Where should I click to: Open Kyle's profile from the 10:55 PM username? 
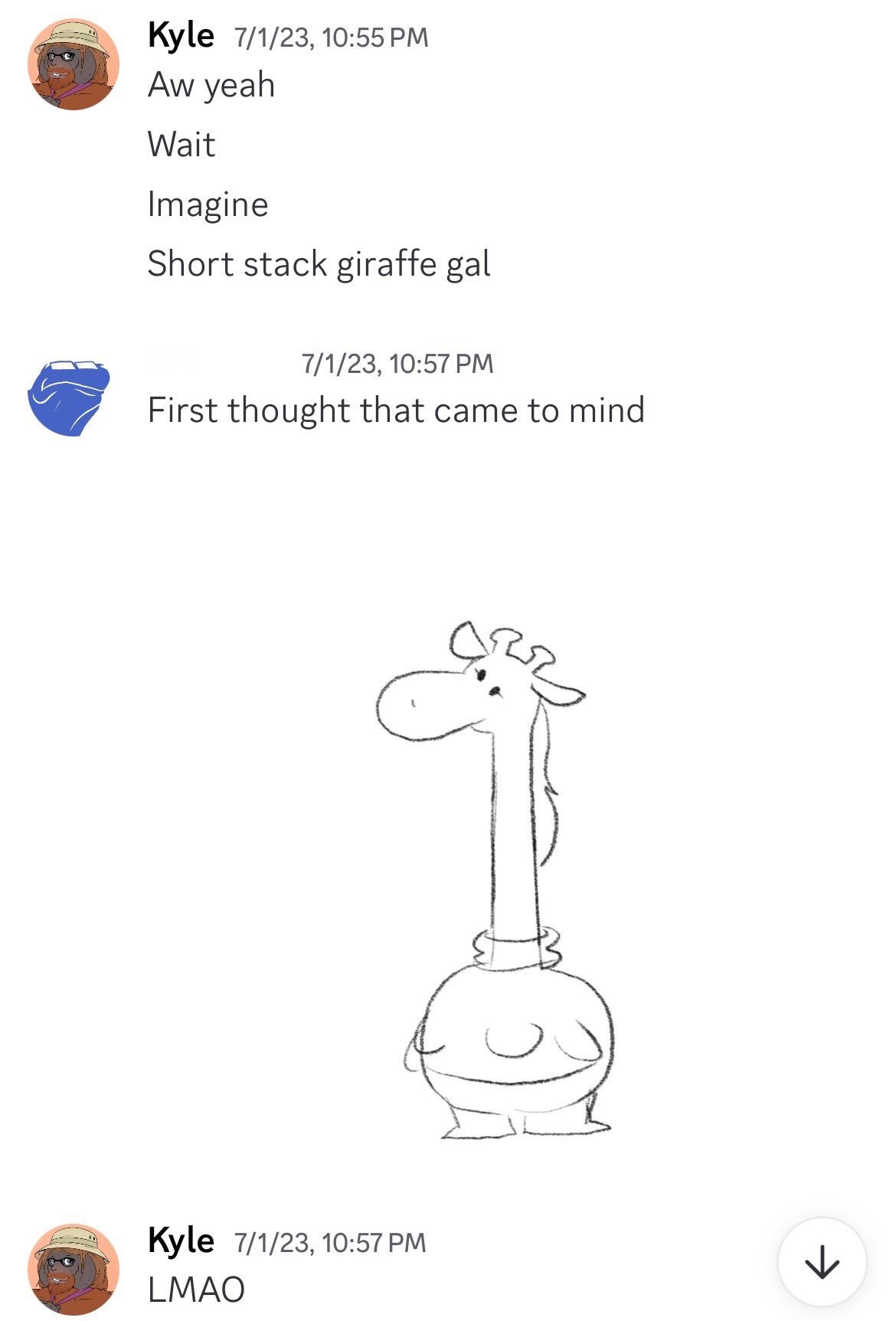point(181,36)
